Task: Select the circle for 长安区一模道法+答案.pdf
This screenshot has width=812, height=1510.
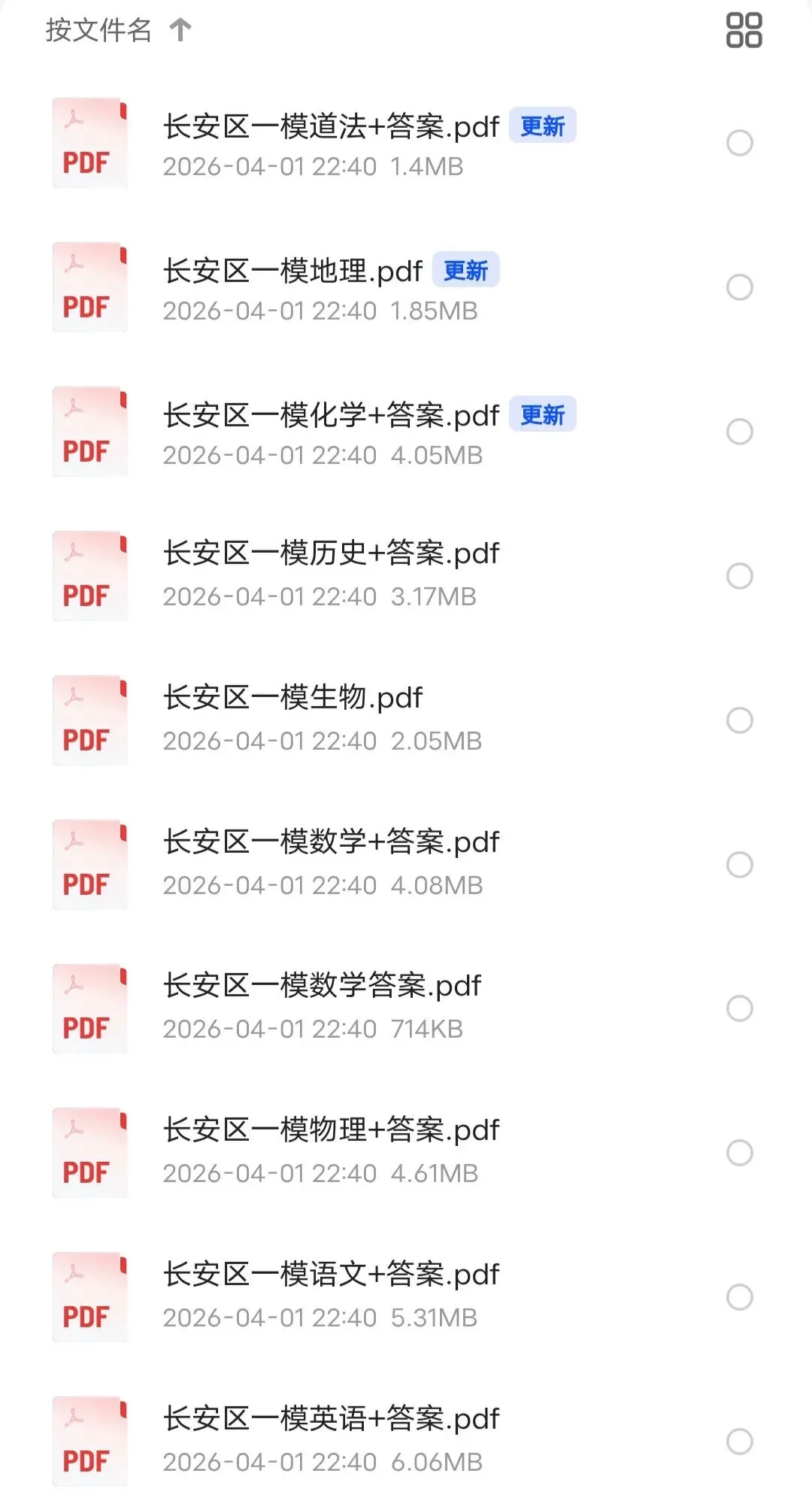Action: pos(740,143)
